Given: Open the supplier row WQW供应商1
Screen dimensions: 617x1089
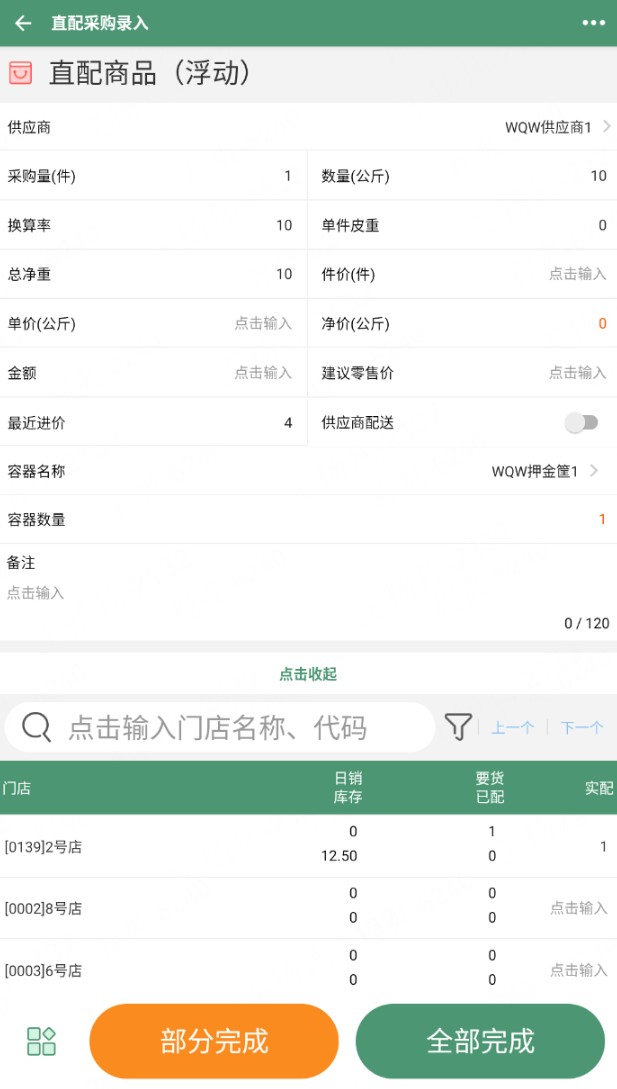Looking at the screenshot, I should [x=308, y=127].
